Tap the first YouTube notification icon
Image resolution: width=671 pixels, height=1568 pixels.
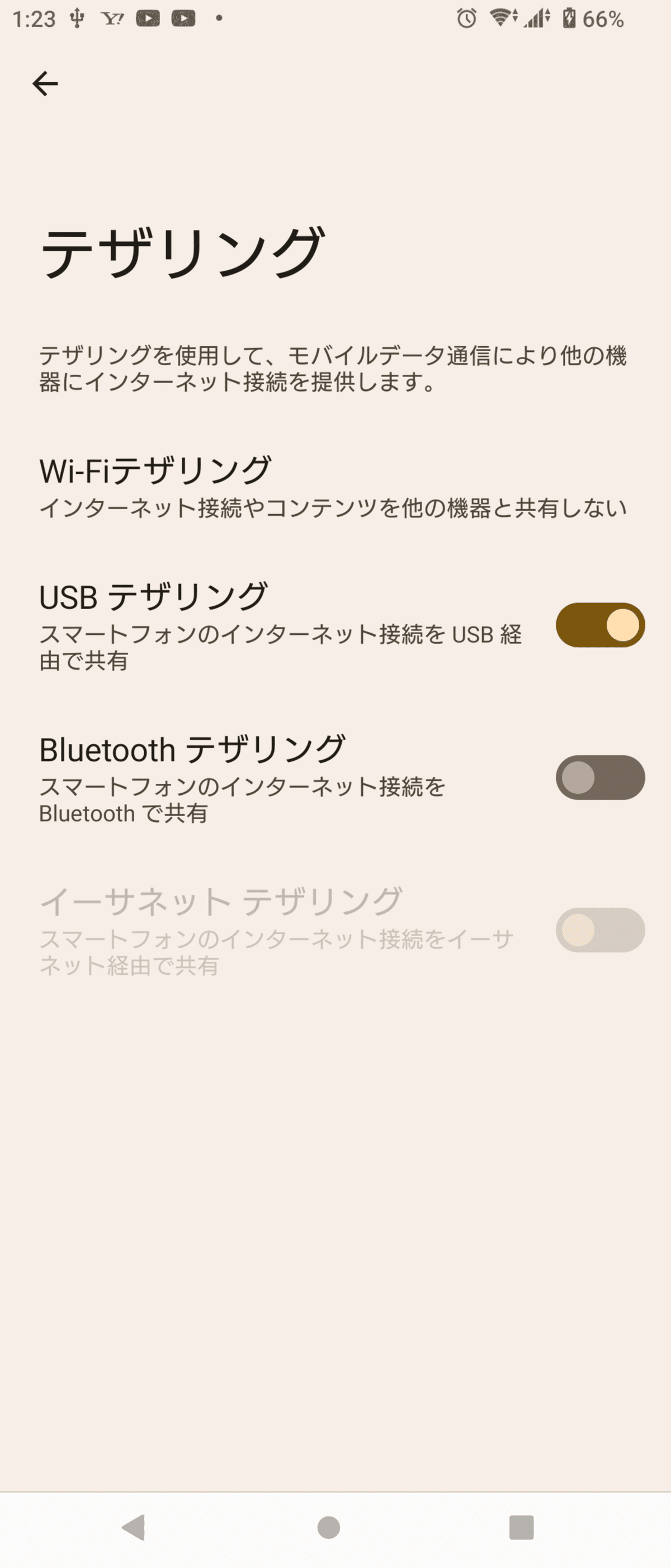(149, 18)
